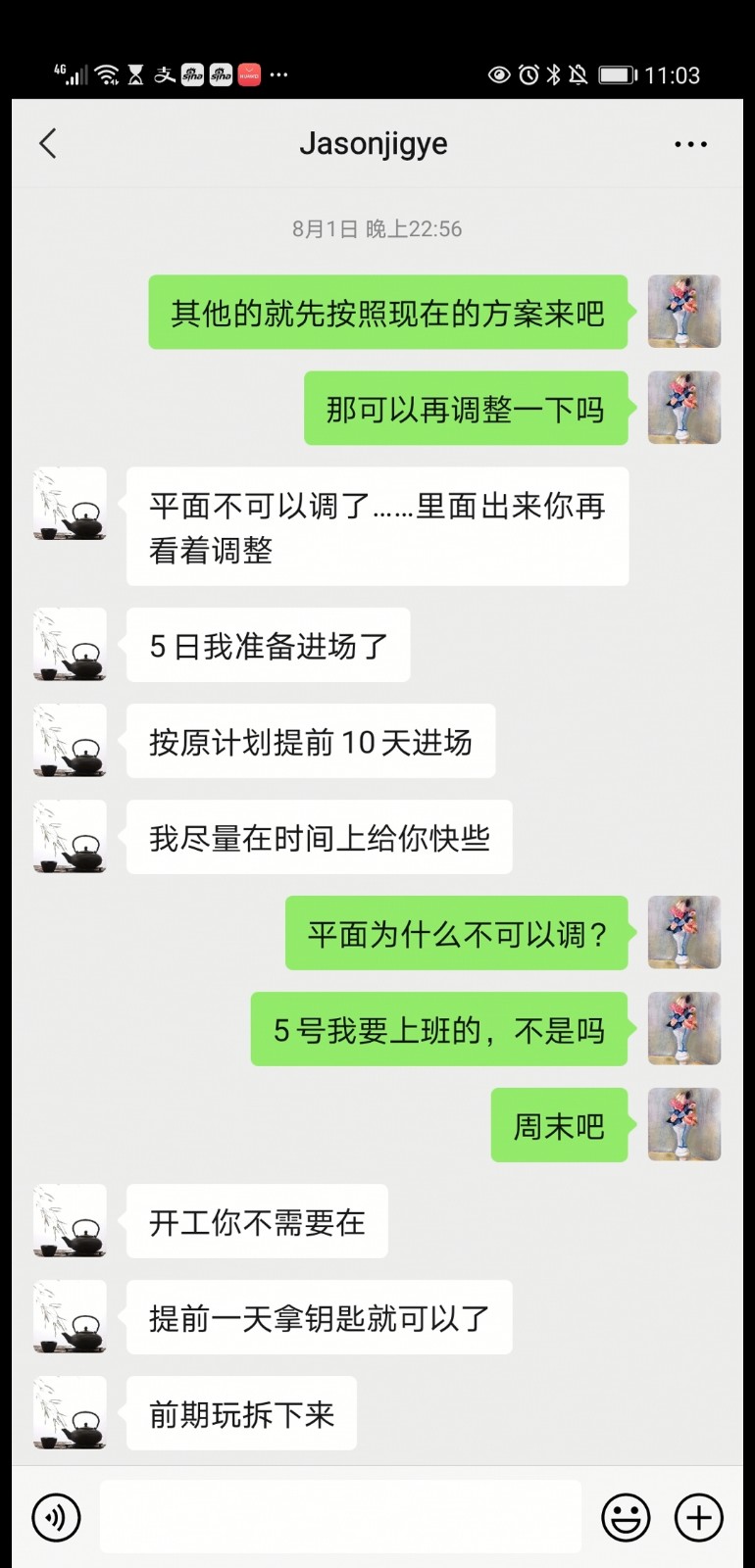View contact avatar beside "开工你不需要在"
755x1568 pixels.
[x=70, y=1221]
